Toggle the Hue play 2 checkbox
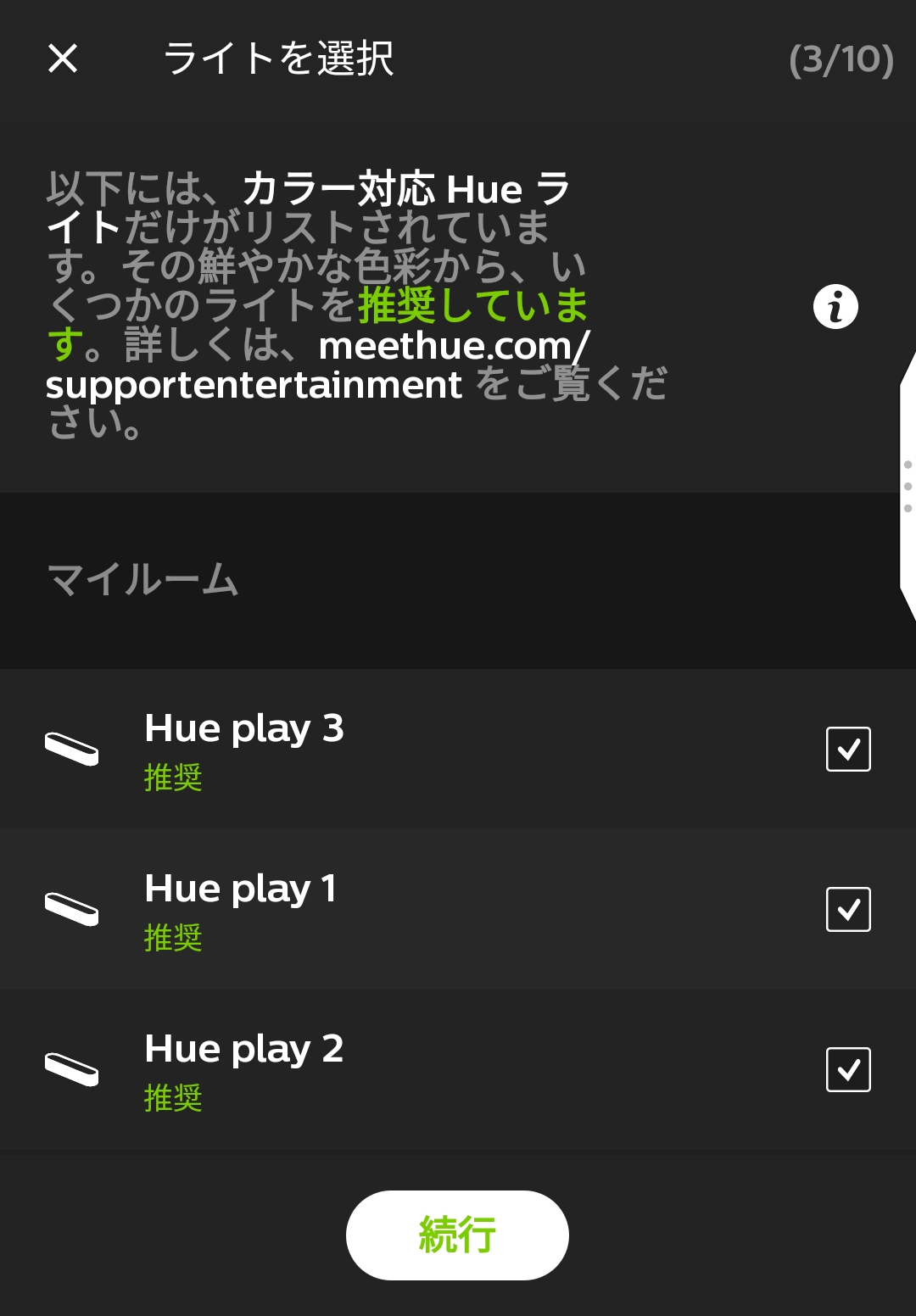Screen dimensions: 916x1316 click(x=848, y=1069)
